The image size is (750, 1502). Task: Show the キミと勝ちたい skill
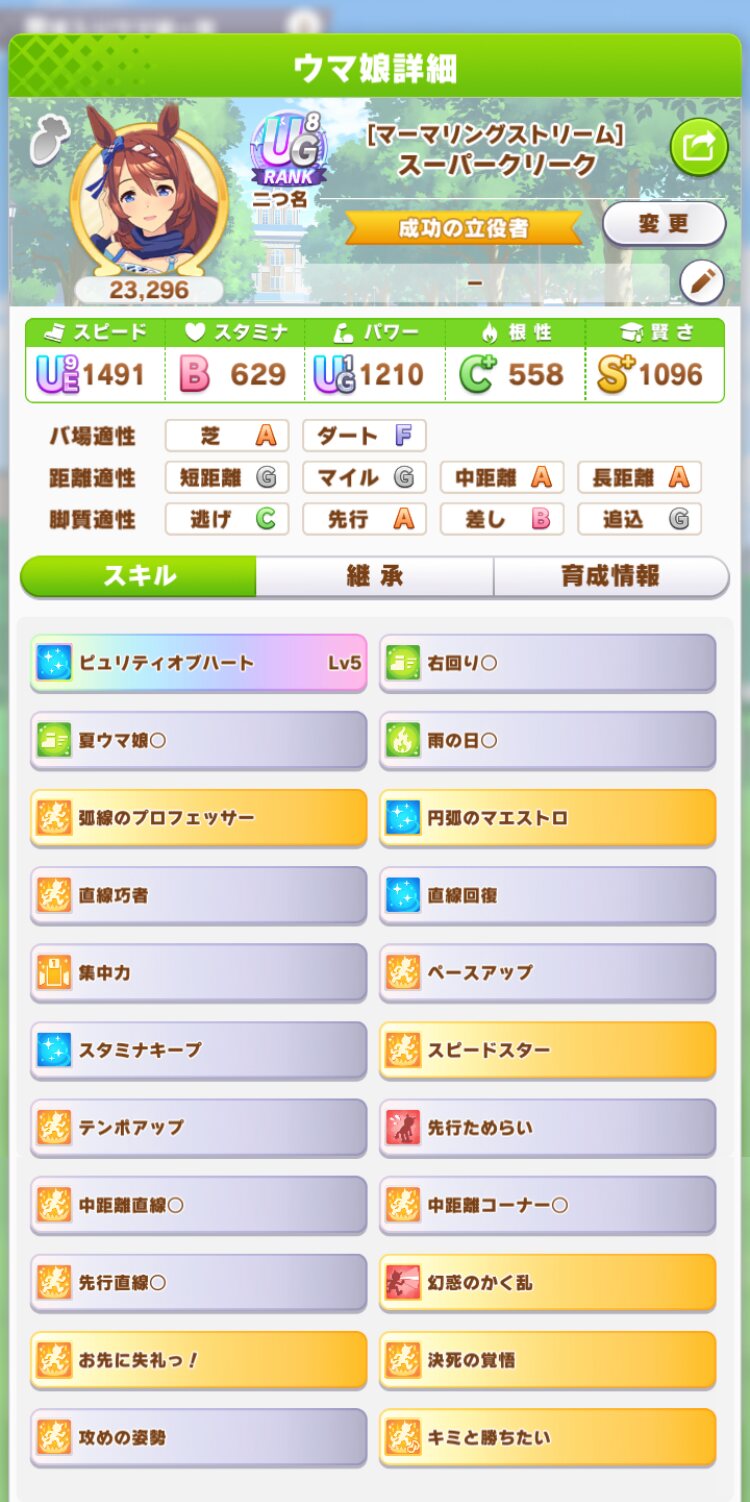pyautogui.click(x=548, y=1437)
